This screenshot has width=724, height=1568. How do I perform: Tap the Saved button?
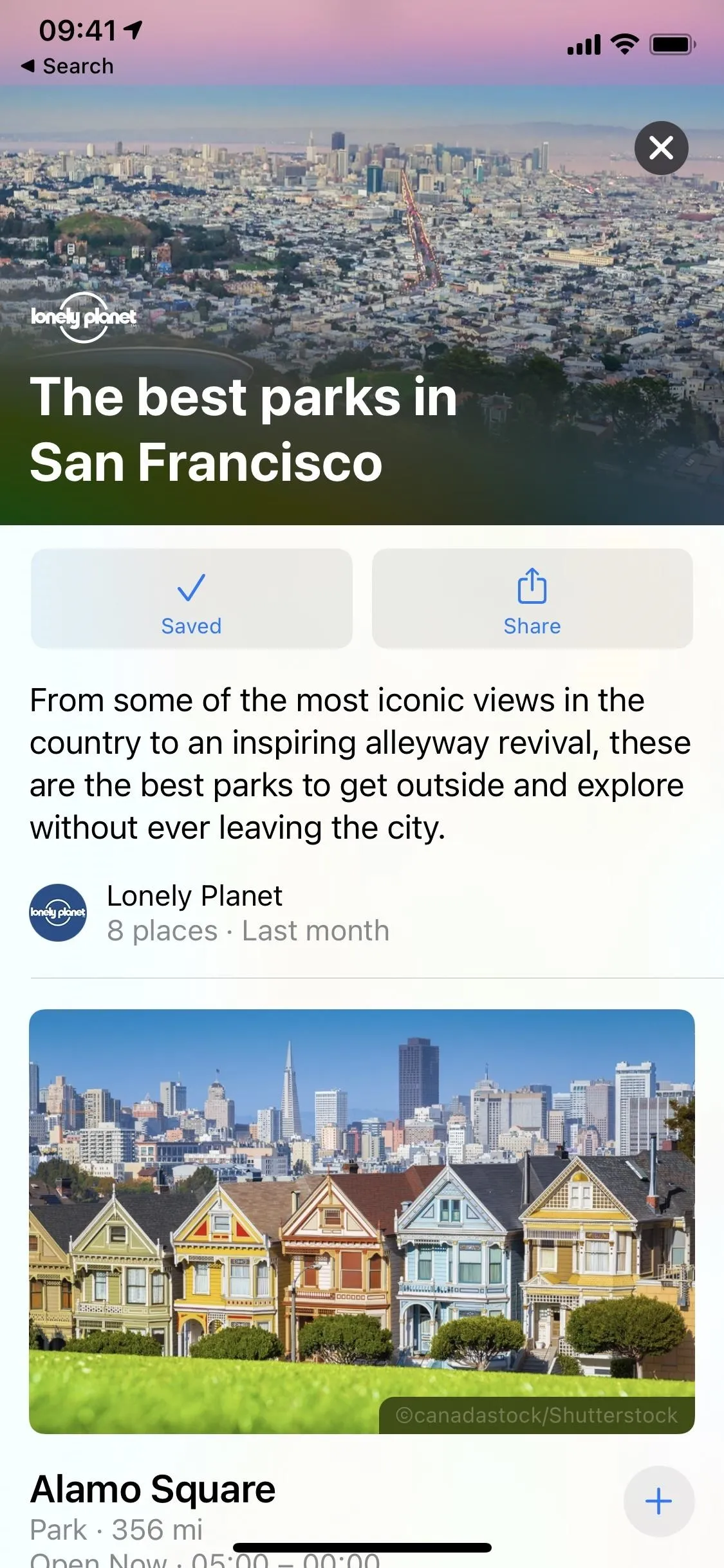click(x=192, y=598)
